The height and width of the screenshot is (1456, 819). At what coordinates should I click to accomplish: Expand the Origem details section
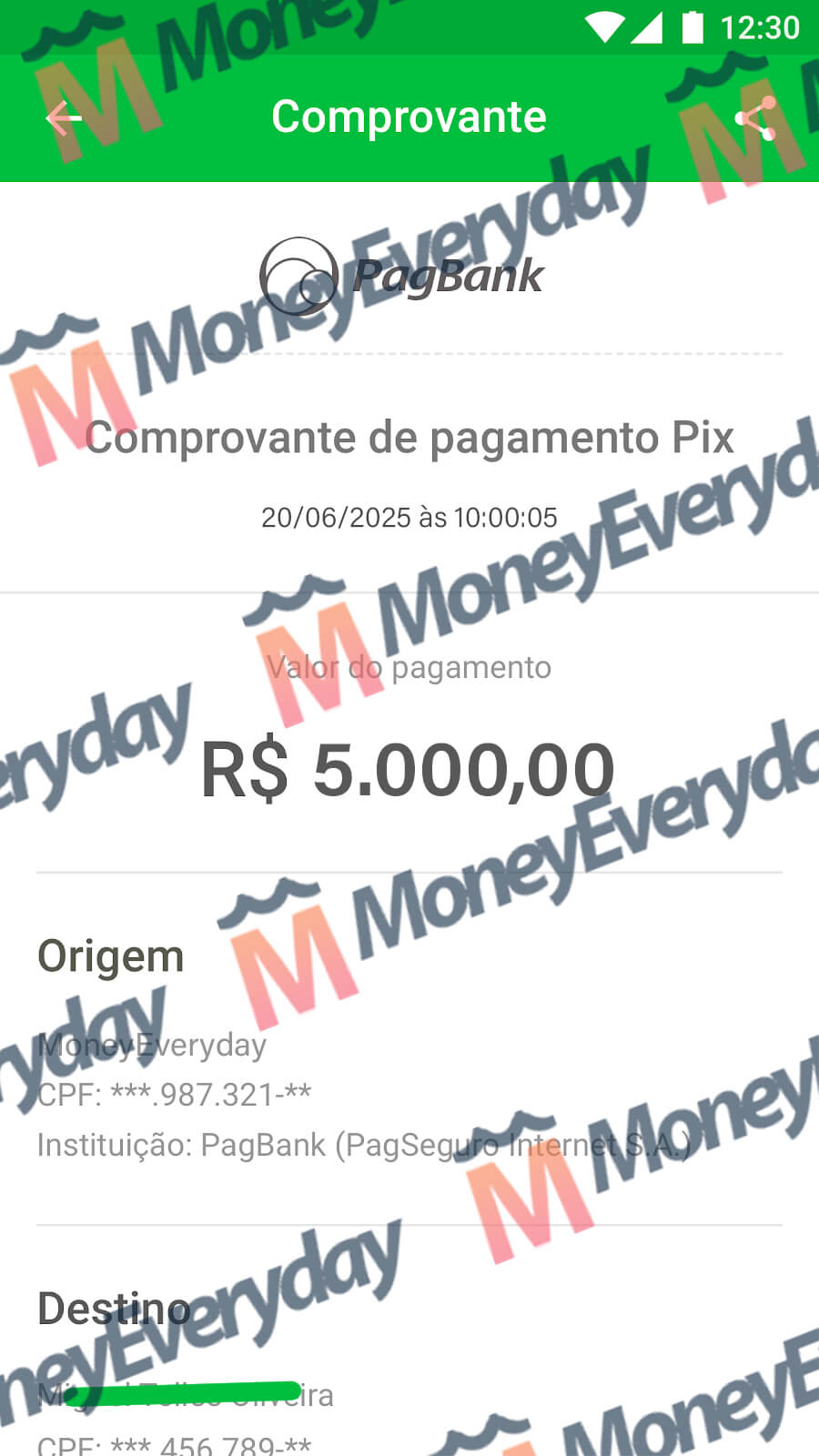tap(110, 955)
